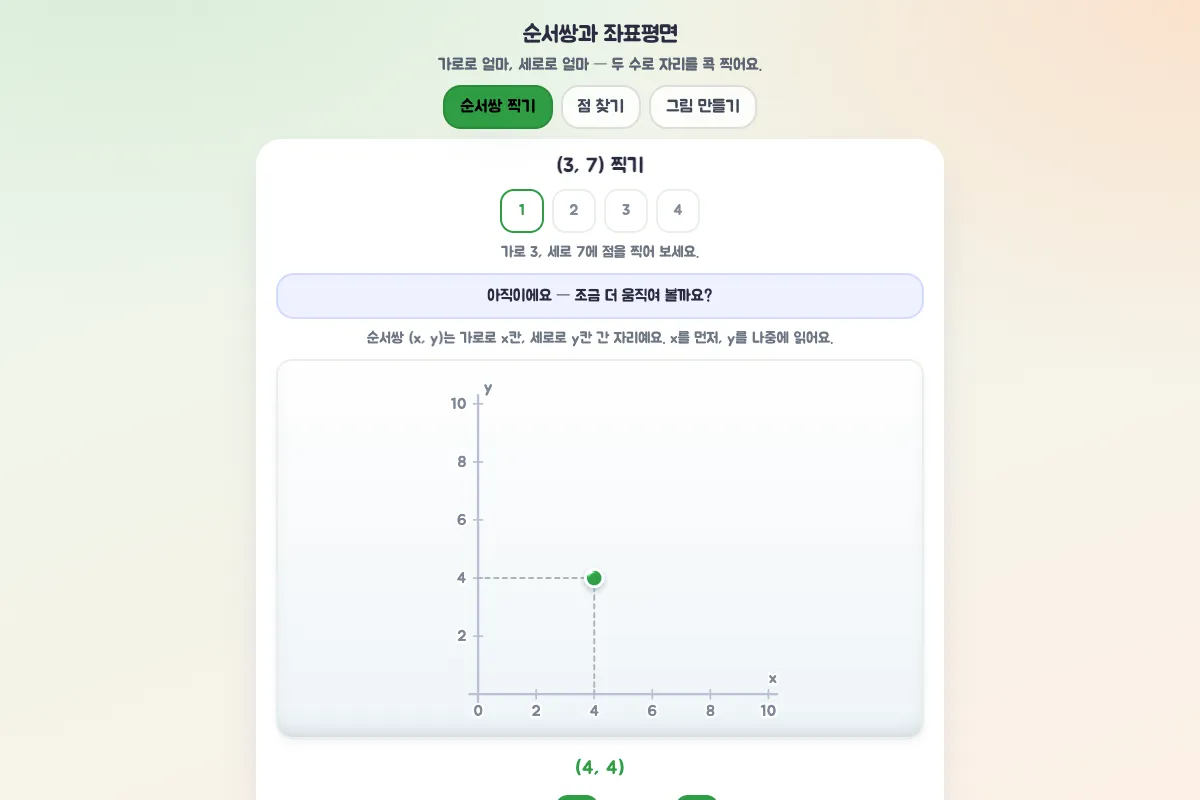This screenshot has width=1200, height=800.
Task: Select the 순서쌍 찍기 tab
Action: (497, 107)
